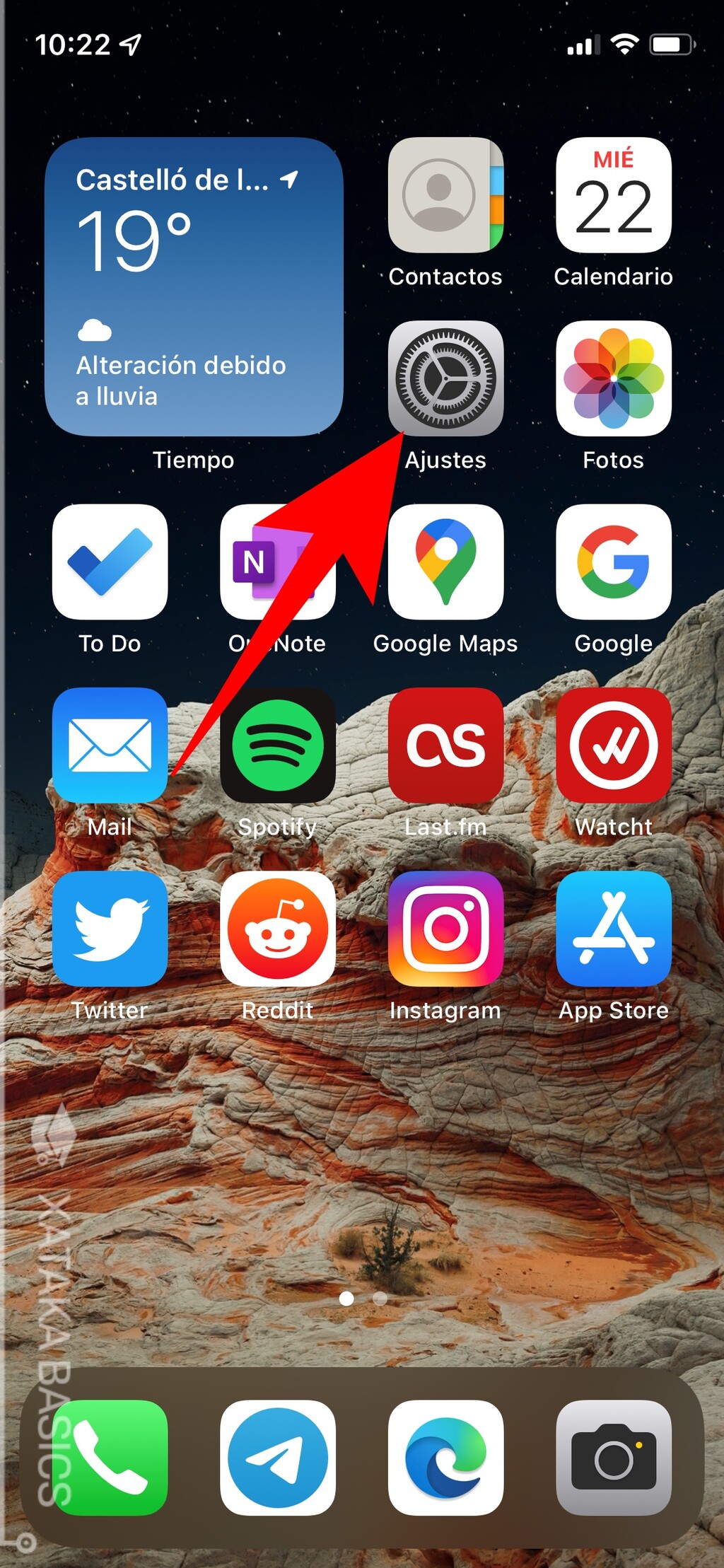
Task: Open the Ajustes settings app
Action: pos(446,378)
